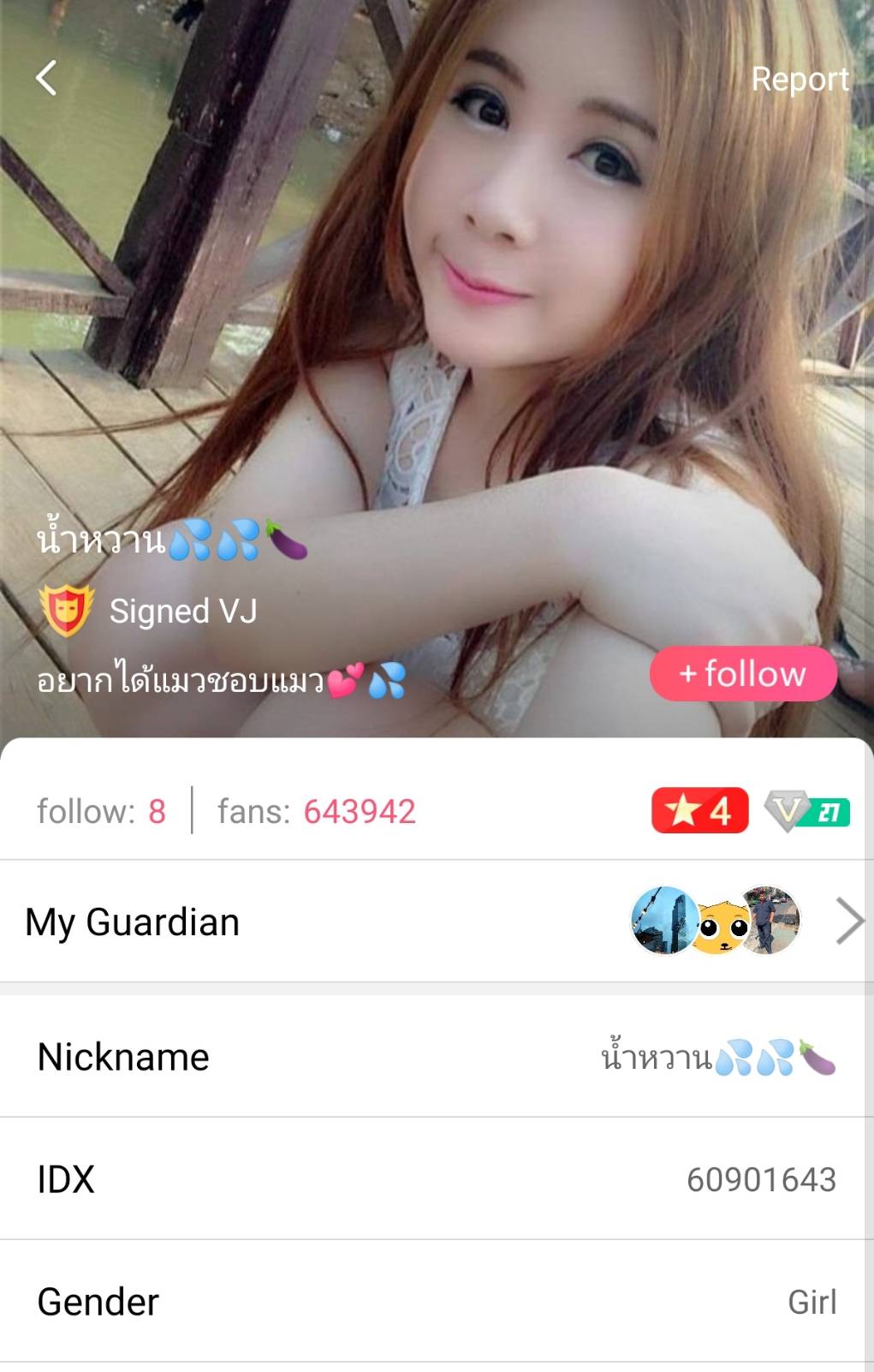Open the My Guardian list

(x=848, y=922)
